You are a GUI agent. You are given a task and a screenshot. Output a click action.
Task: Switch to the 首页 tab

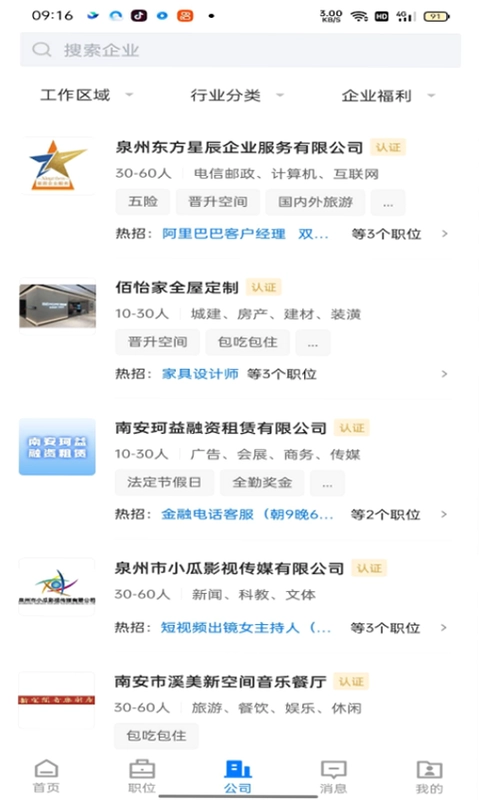pos(46,776)
